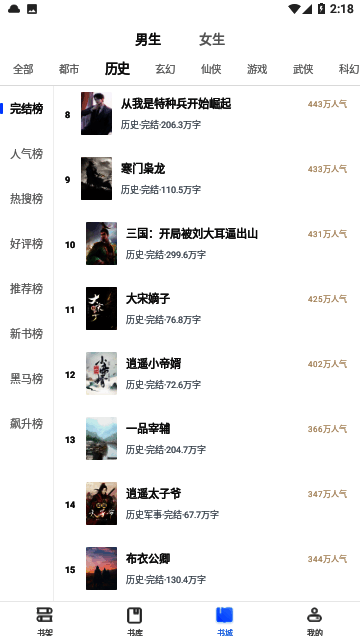360x640 pixels.
Task: Open the book 布衣公卿
Action: [x=207, y=569]
